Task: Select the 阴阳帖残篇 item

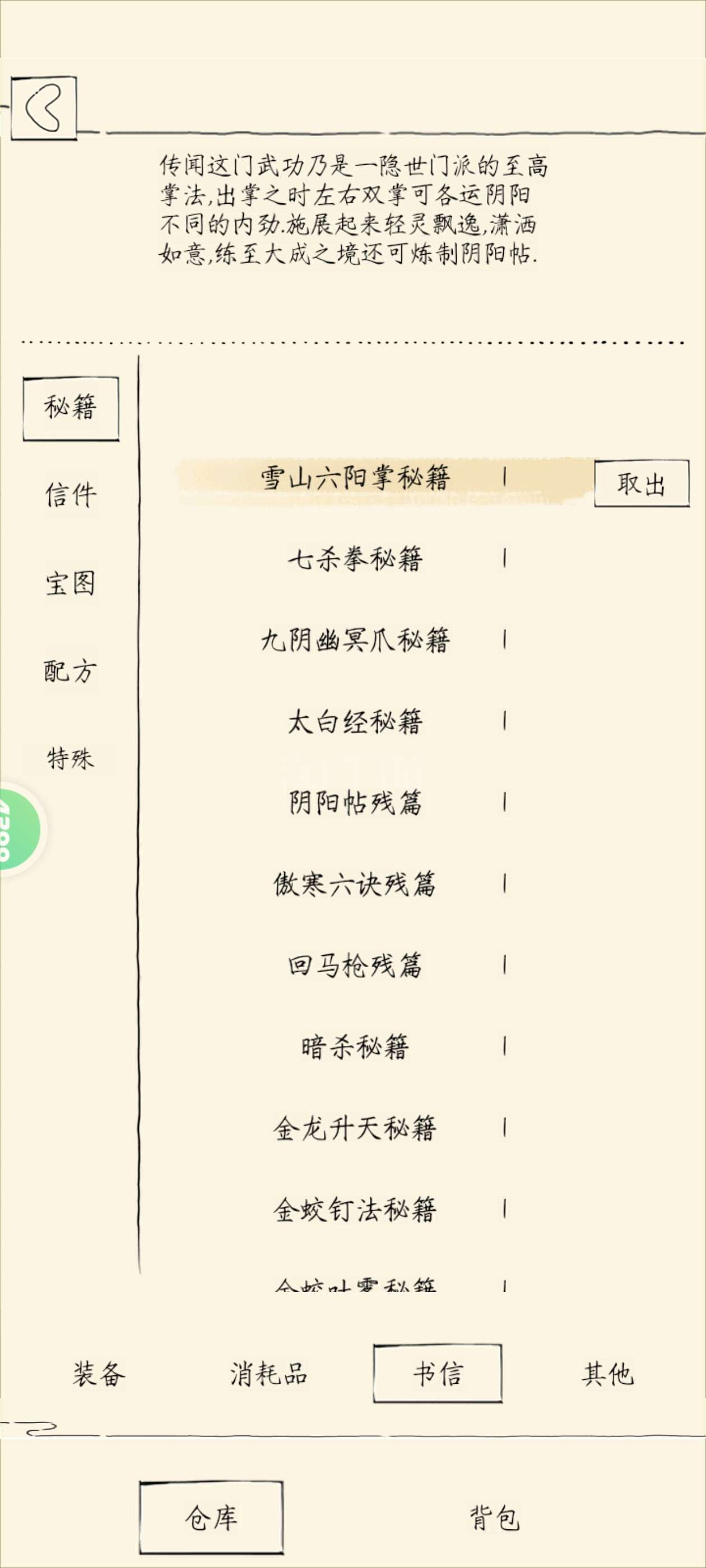Action: (355, 803)
